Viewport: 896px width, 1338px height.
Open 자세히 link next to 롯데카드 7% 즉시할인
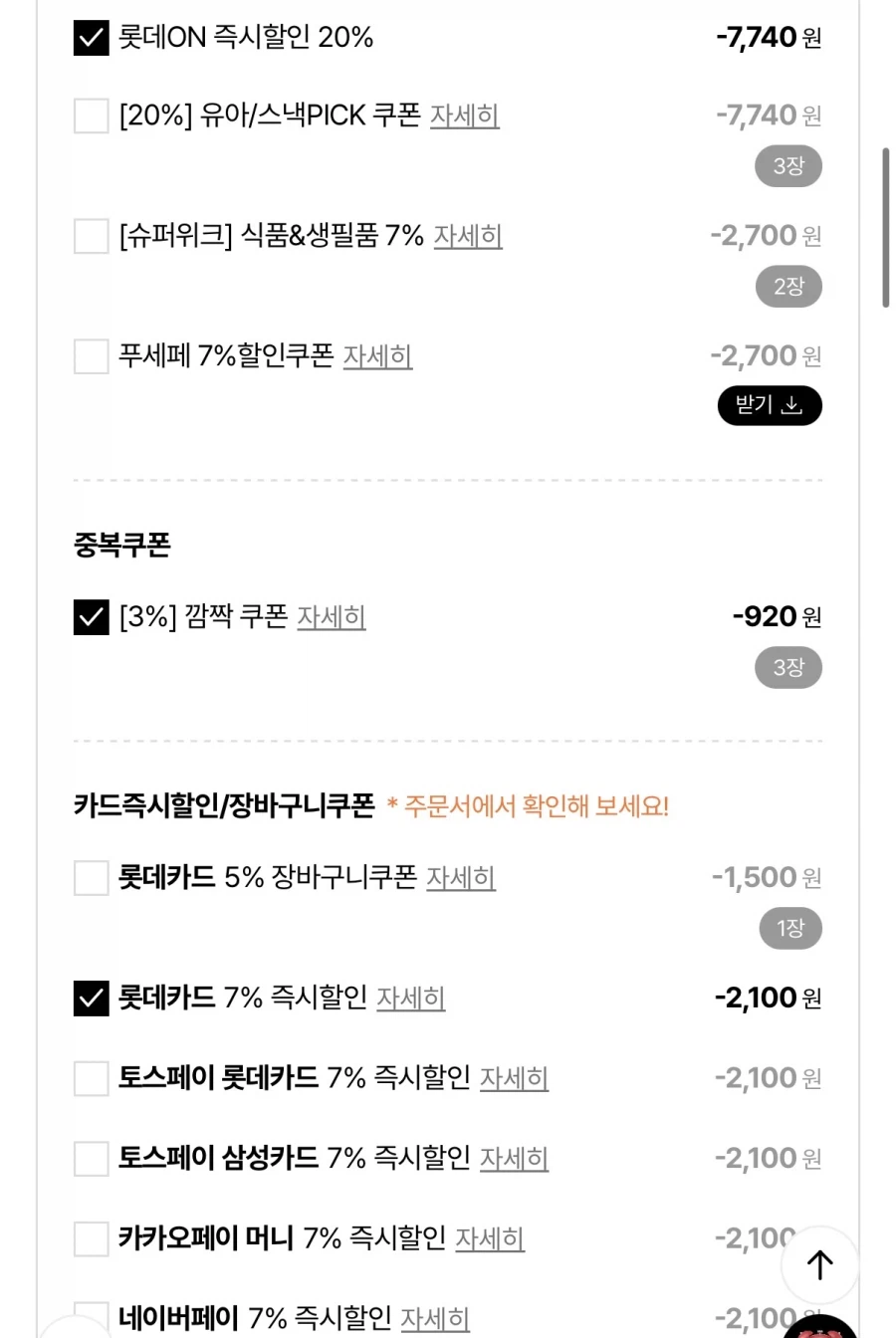point(411,999)
